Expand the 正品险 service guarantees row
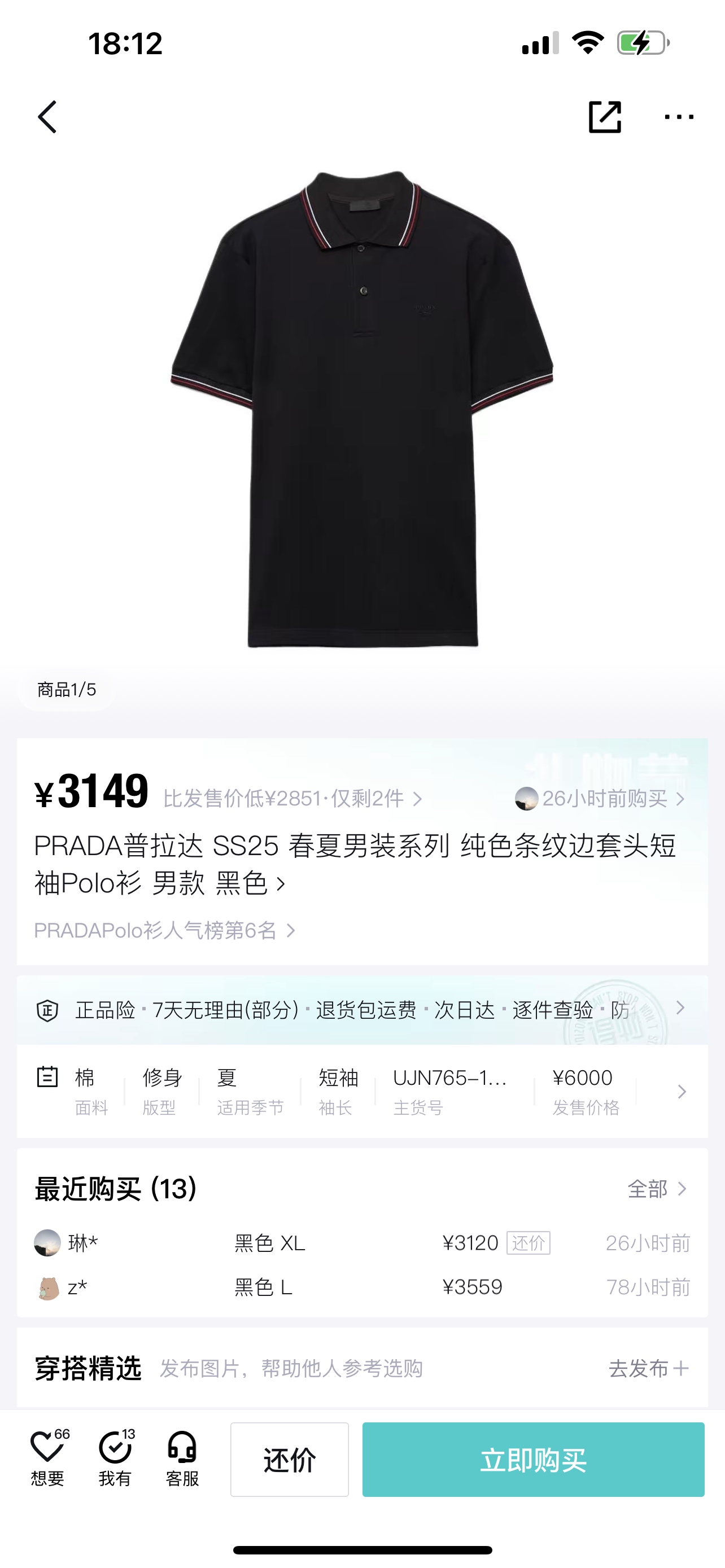Screen dimensions: 725x1568 click(x=361, y=1010)
